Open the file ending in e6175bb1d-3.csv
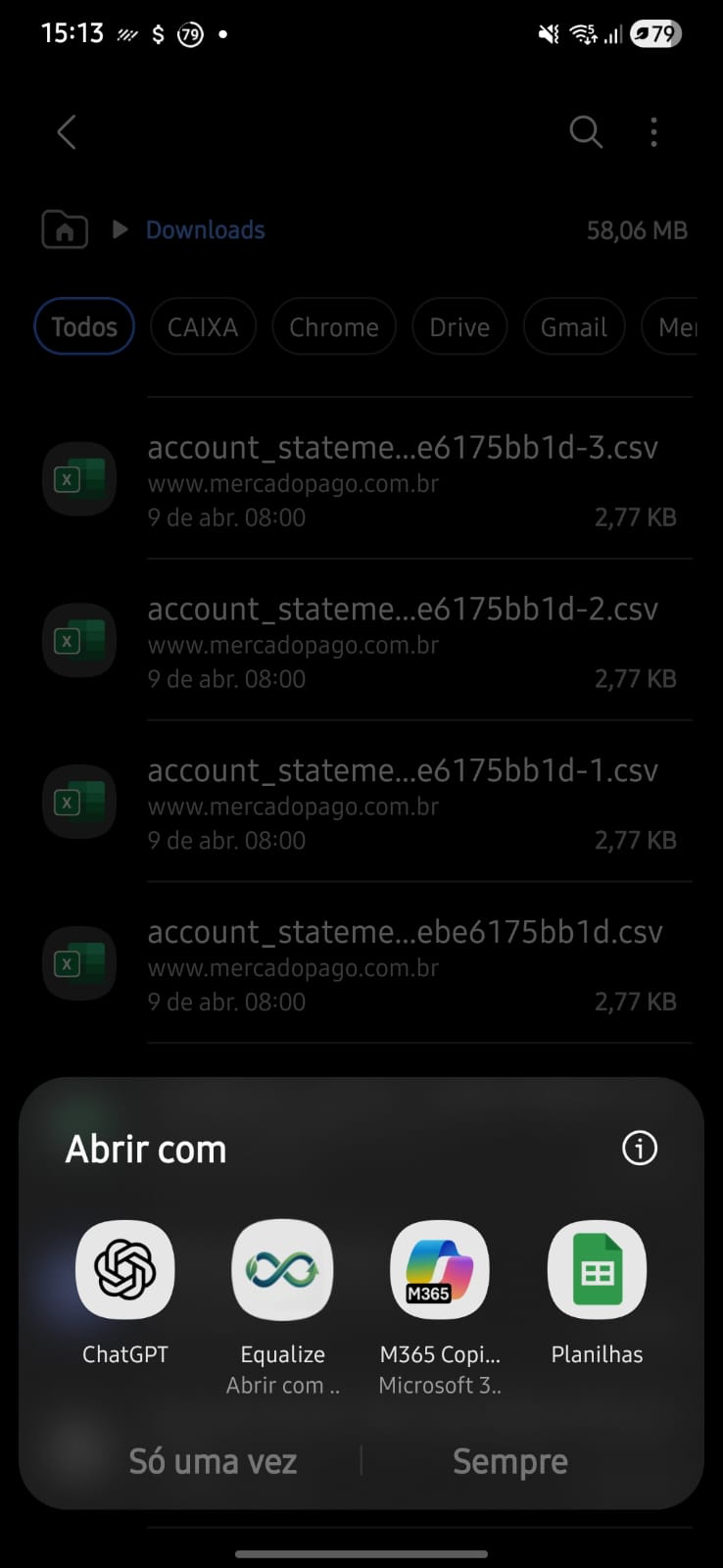The image size is (723, 1568). [x=361, y=478]
